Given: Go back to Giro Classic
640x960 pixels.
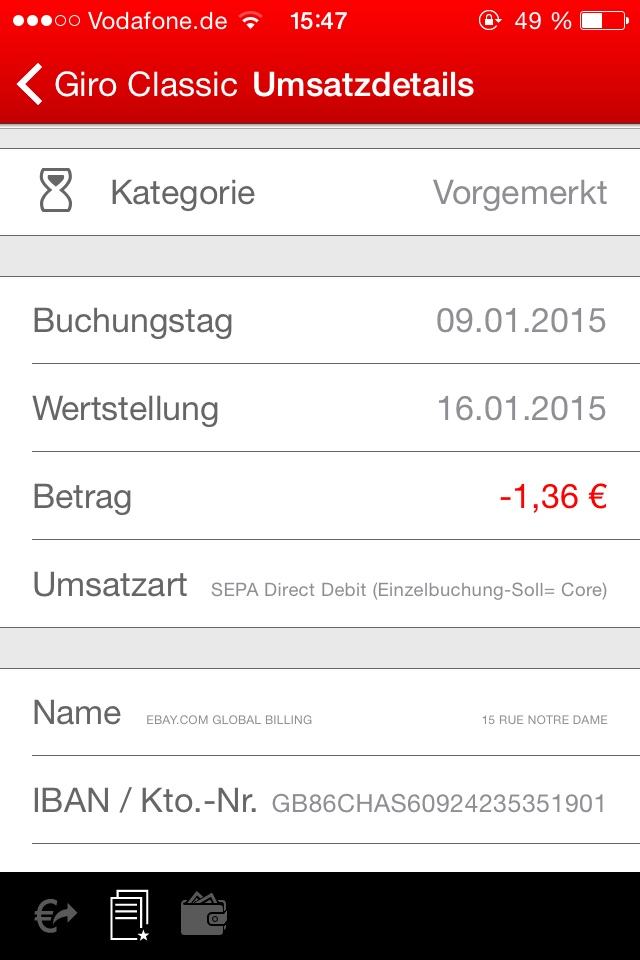Looking at the screenshot, I should pyautogui.click(x=125, y=86).
